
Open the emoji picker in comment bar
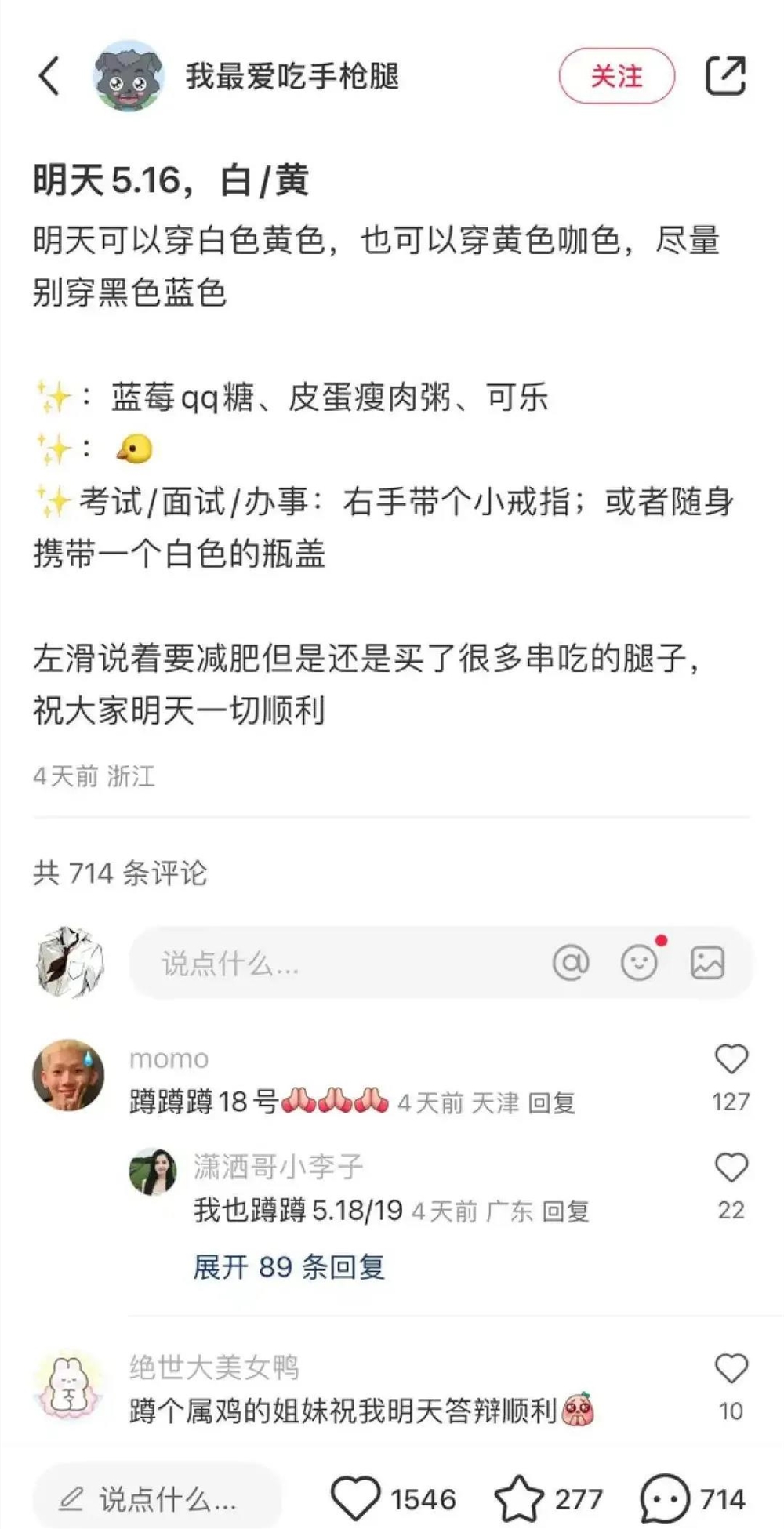coord(641,962)
